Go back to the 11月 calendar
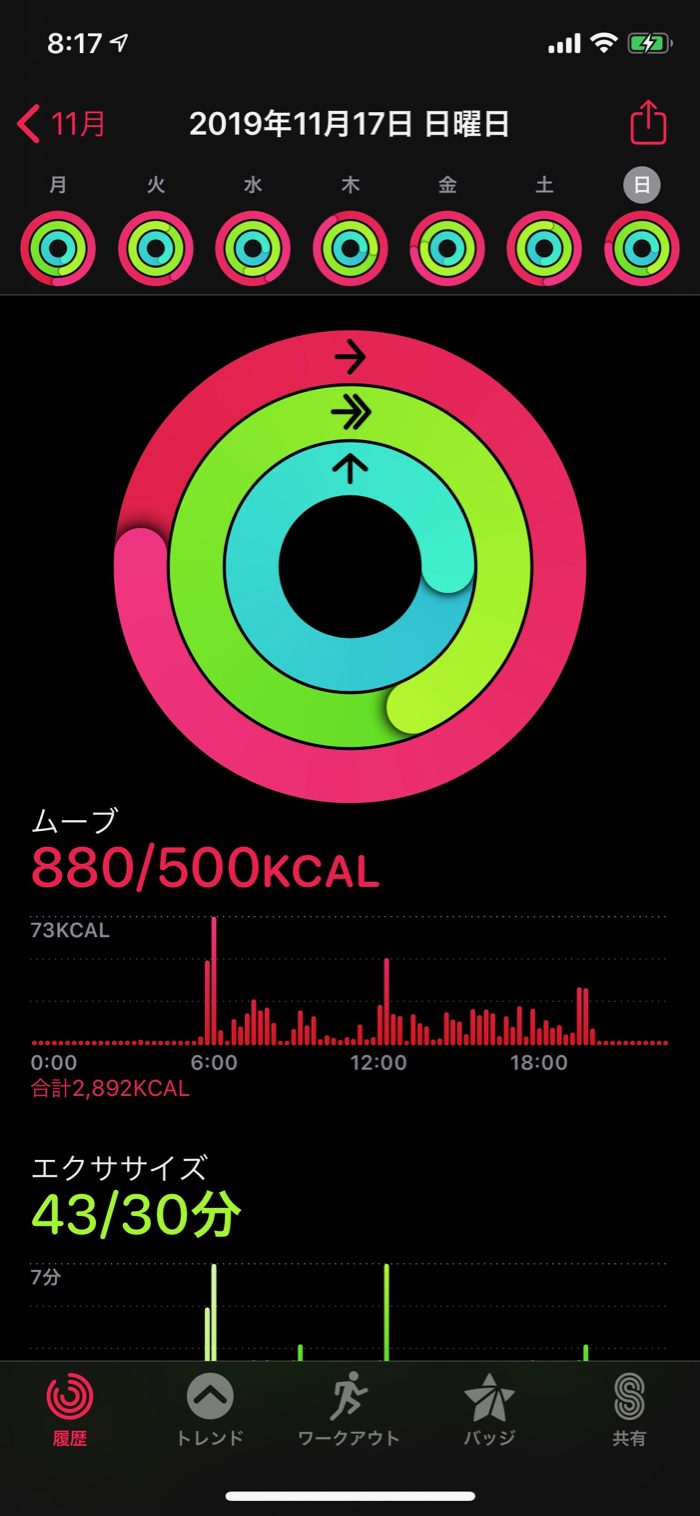This screenshot has width=700, height=1516. click(62, 124)
